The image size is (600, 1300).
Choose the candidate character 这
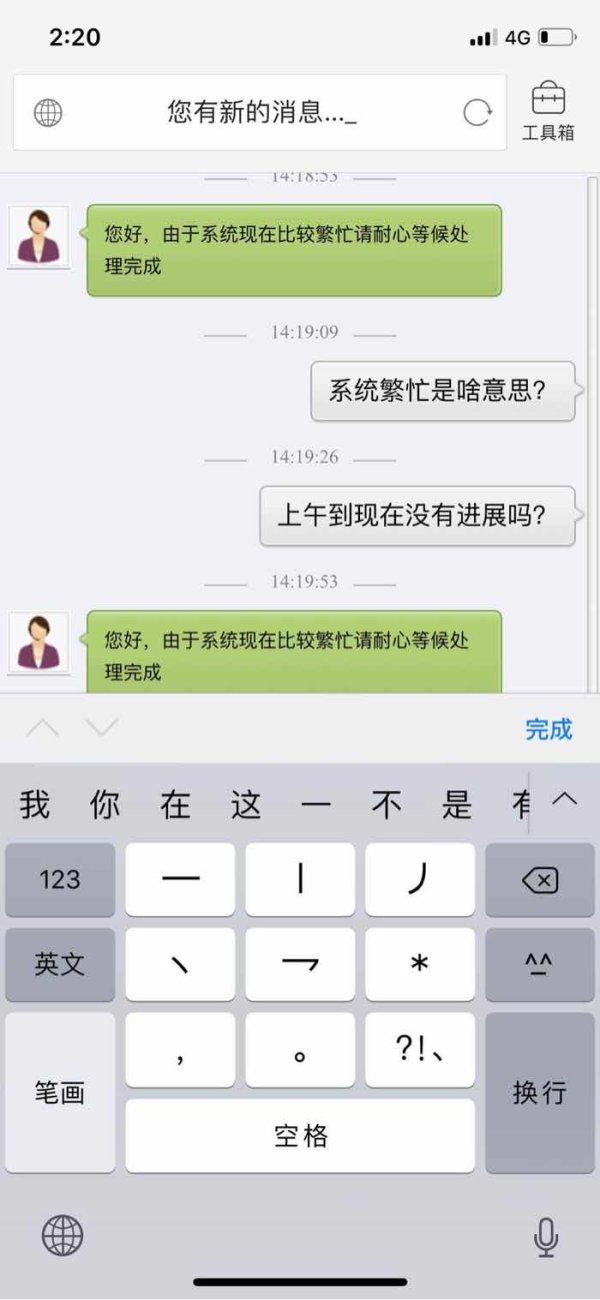click(x=246, y=804)
